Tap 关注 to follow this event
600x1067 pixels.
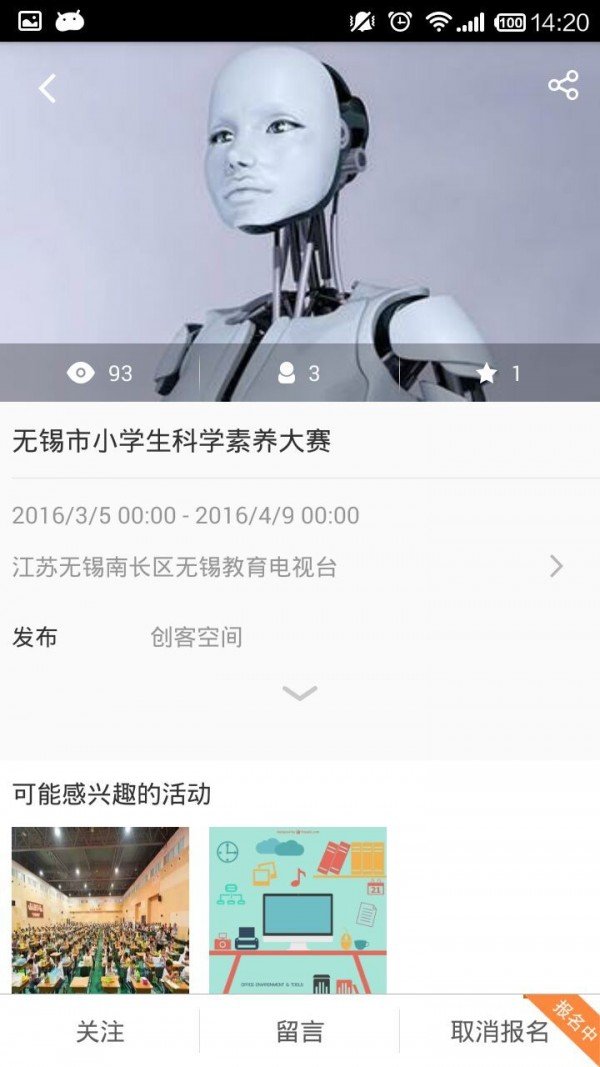tap(100, 1031)
